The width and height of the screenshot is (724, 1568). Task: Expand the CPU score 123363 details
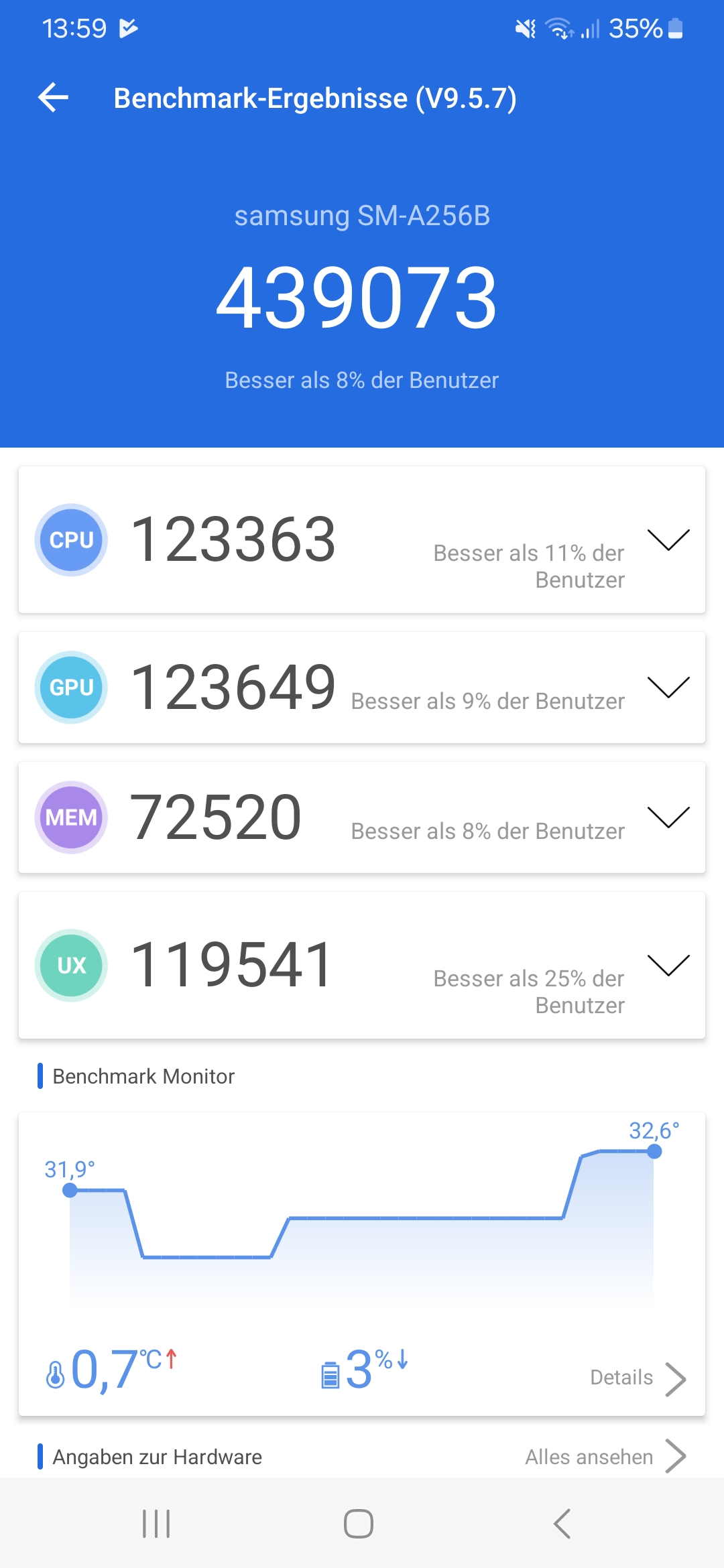668,539
